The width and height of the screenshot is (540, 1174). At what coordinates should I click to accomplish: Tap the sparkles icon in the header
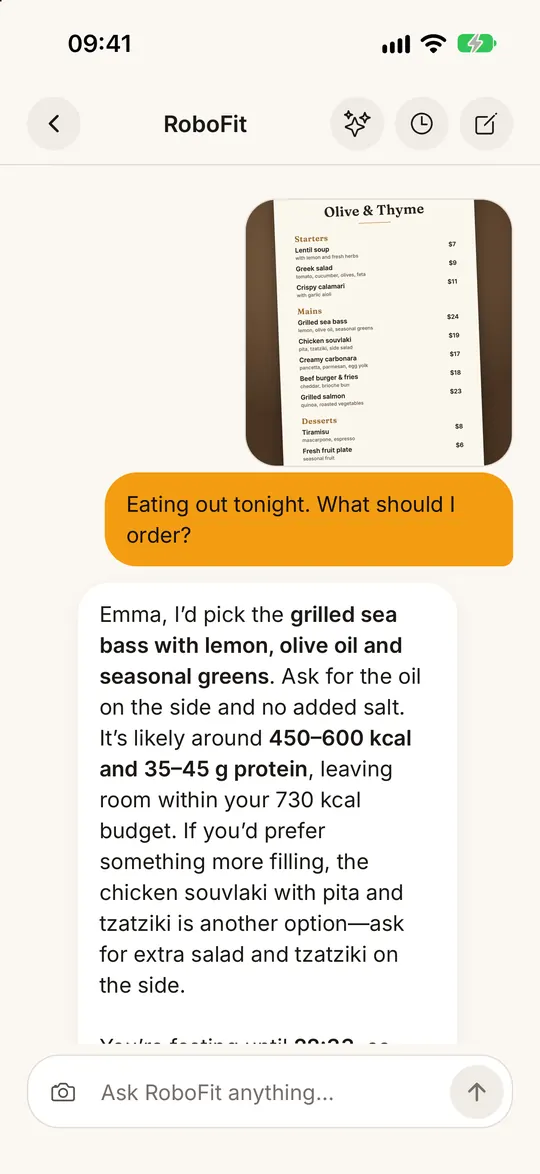point(357,124)
